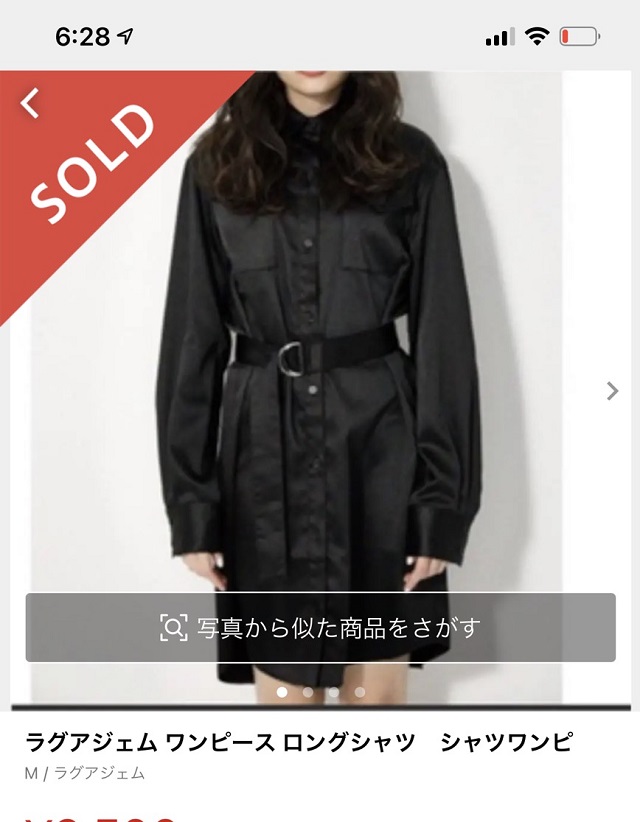Jump to the second photo via page dot
Viewport: 640px width, 822px height.
(x=307, y=691)
